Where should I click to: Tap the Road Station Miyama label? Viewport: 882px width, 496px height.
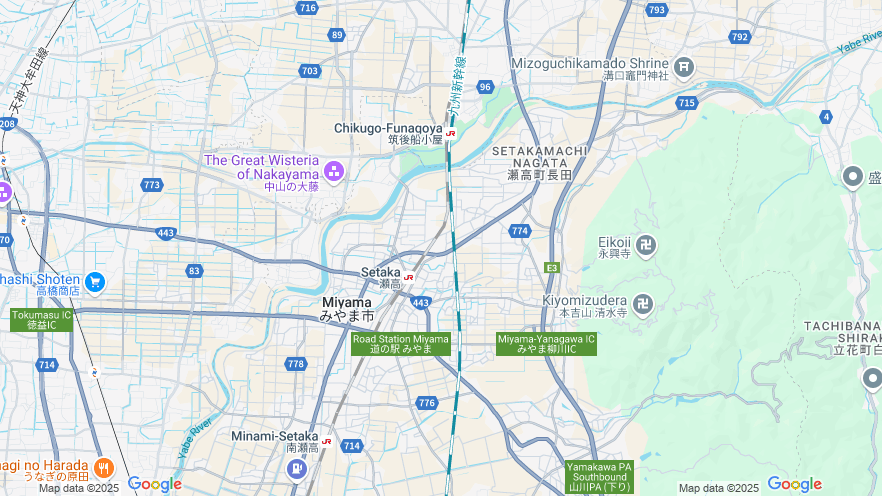coord(401,344)
